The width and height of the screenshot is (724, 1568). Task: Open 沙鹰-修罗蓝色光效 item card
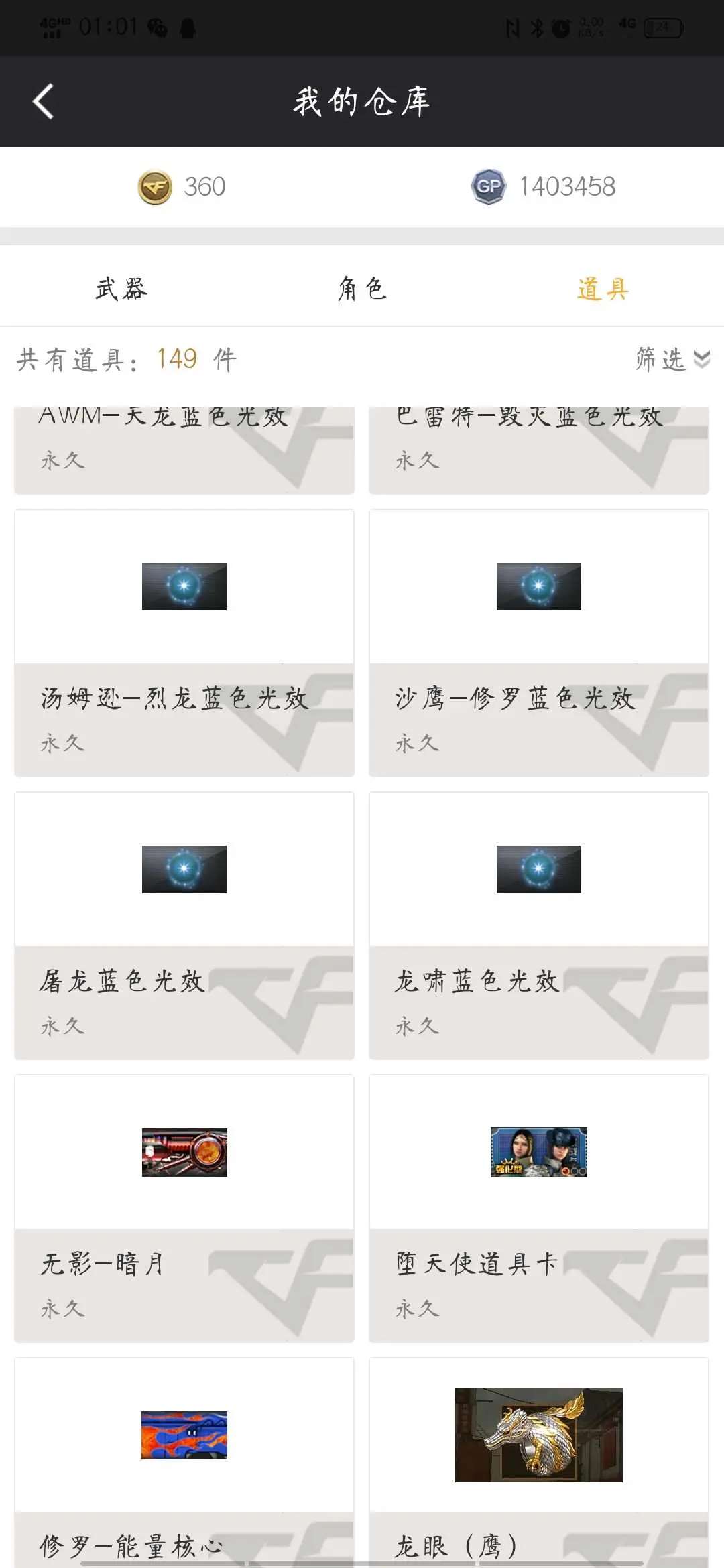[x=539, y=643]
